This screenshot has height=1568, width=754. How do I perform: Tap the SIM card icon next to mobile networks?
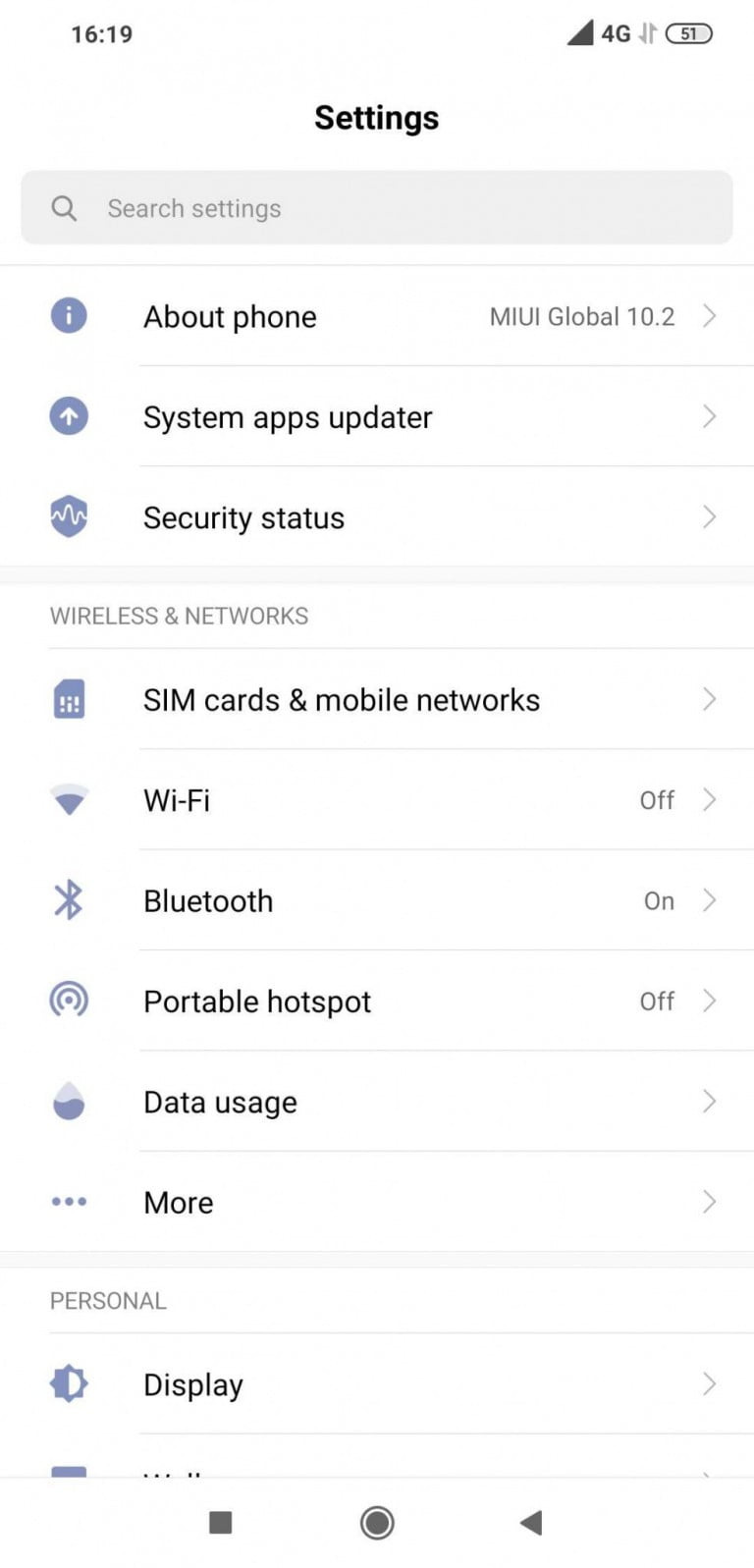click(x=68, y=699)
